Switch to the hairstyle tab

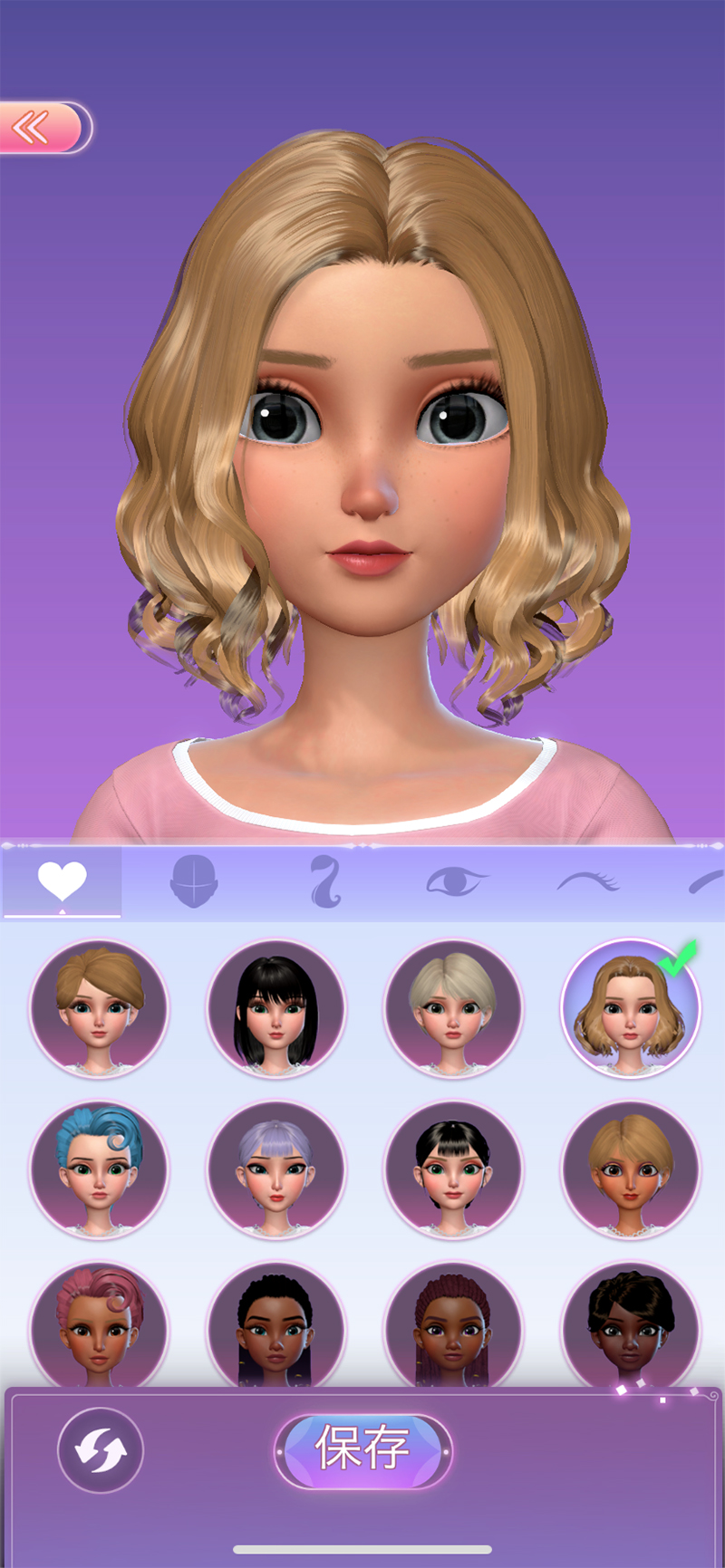(325, 882)
